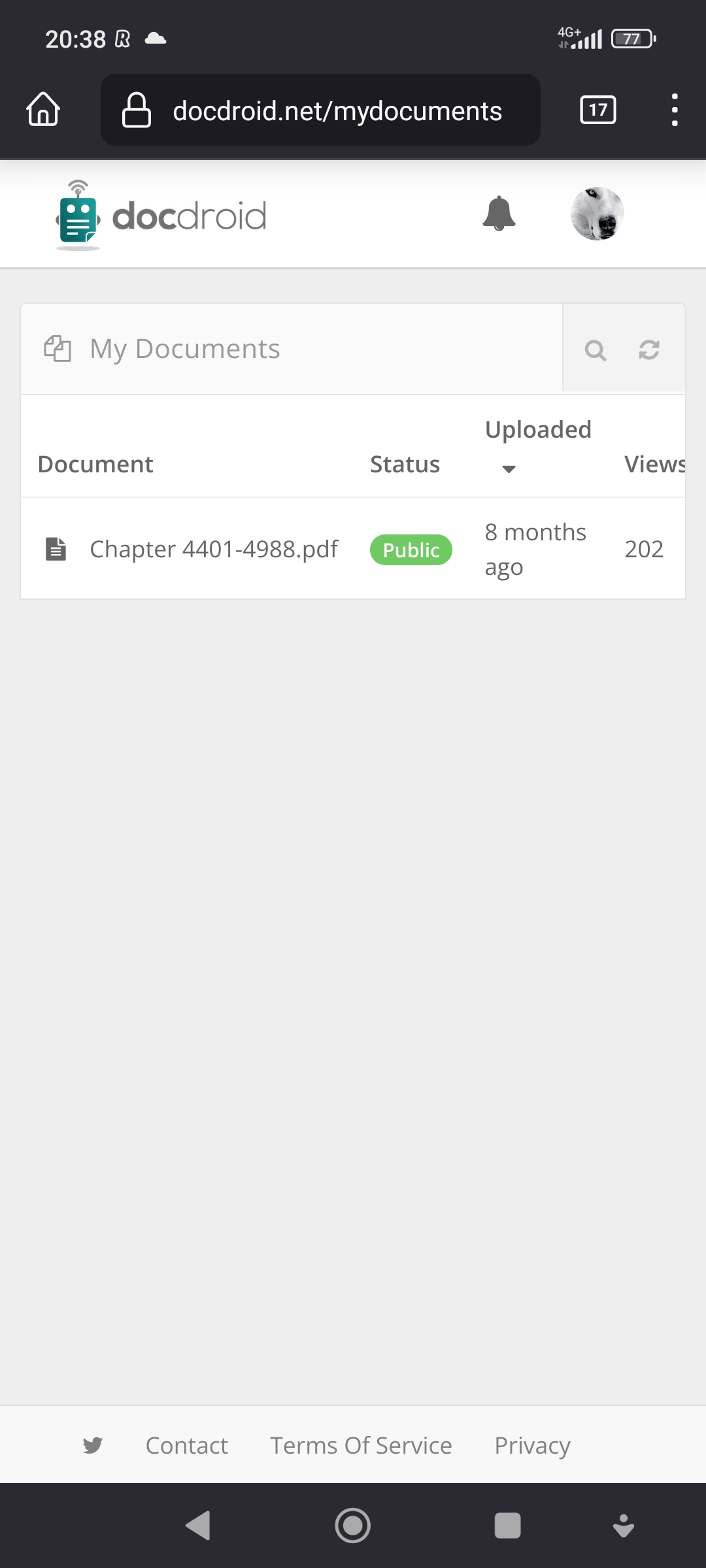The height and width of the screenshot is (1568, 706).
Task: Open the browser tab switcher
Action: click(597, 110)
